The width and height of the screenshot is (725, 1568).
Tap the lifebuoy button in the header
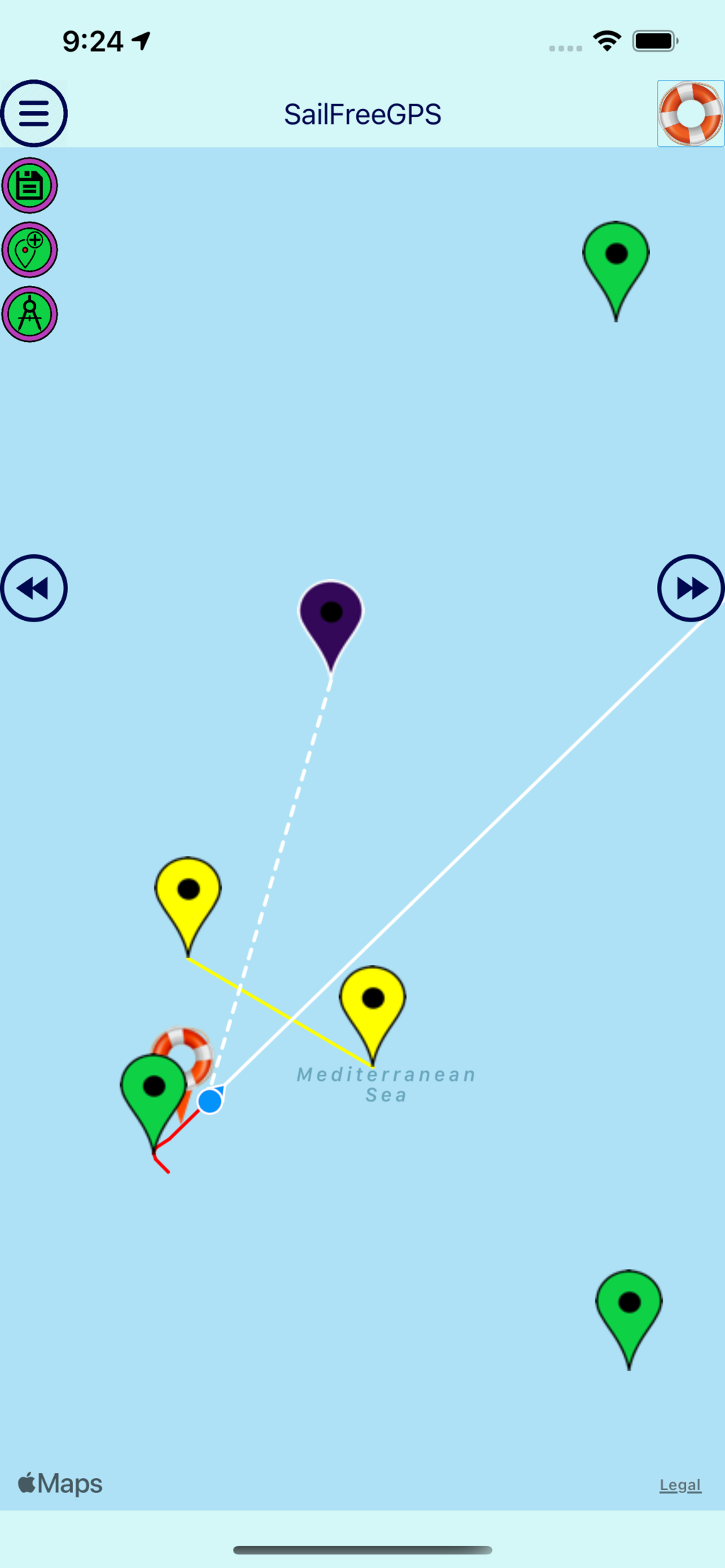point(690,113)
